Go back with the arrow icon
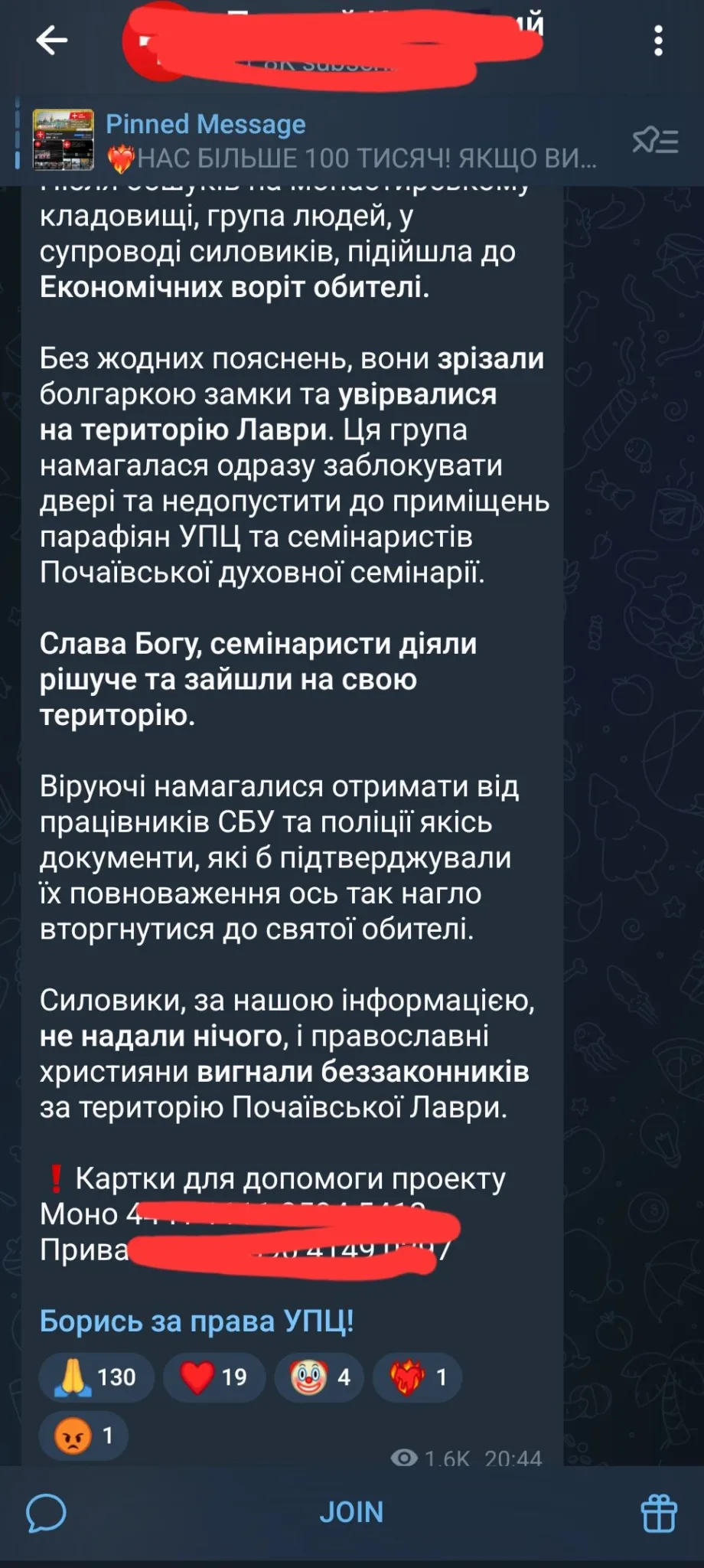 pyautogui.click(x=52, y=41)
